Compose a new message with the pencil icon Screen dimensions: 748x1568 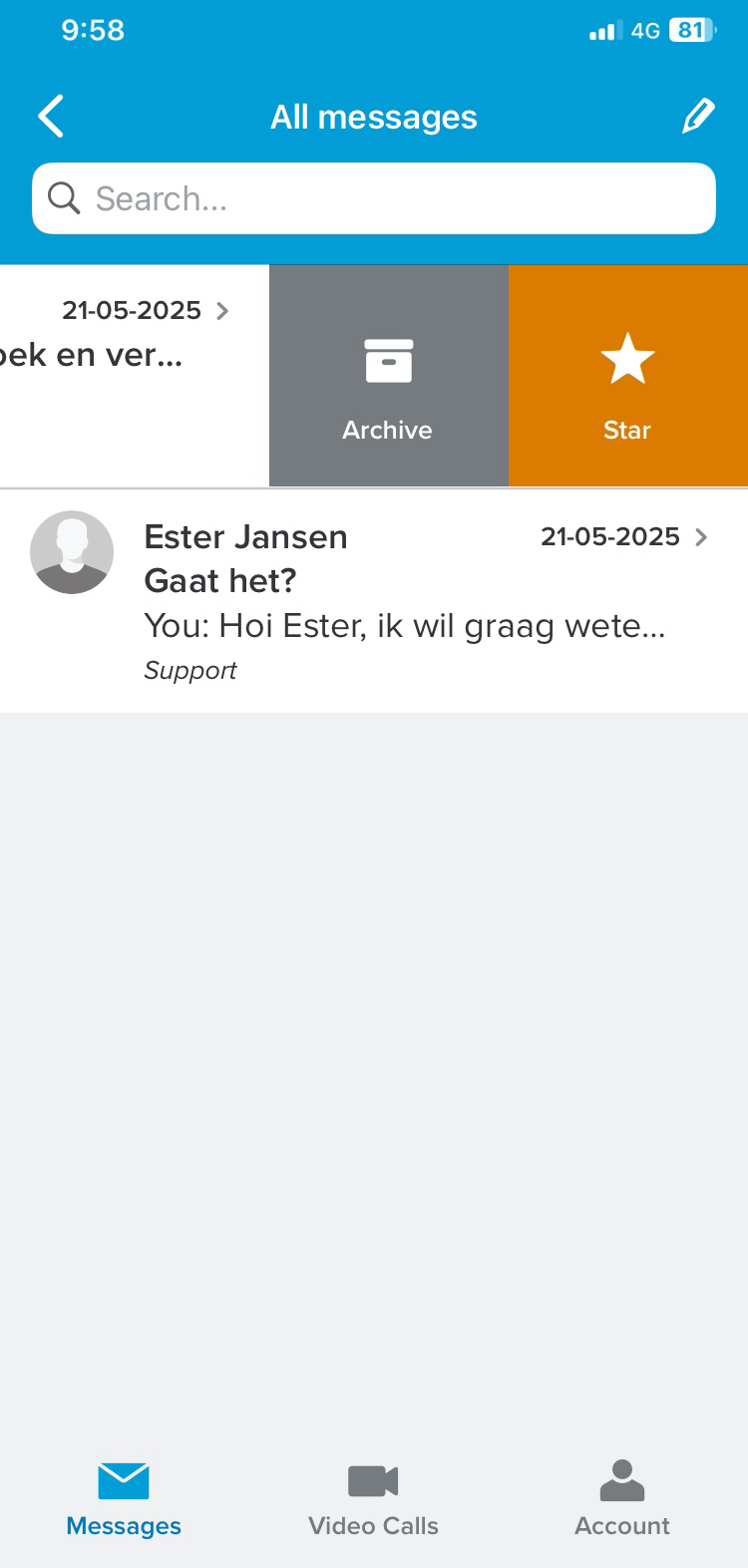click(x=698, y=116)
